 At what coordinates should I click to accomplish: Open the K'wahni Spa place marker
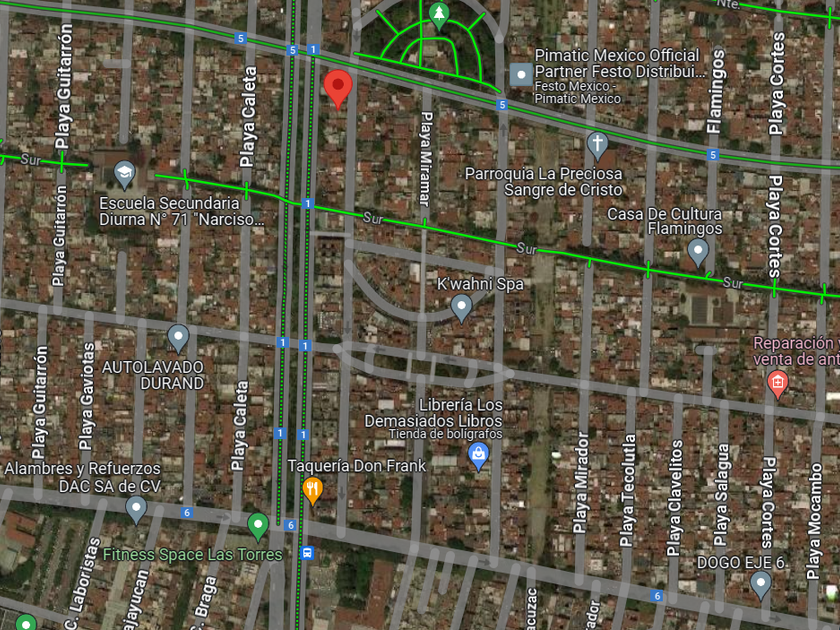pyautogui.click(x=461, y=306)
